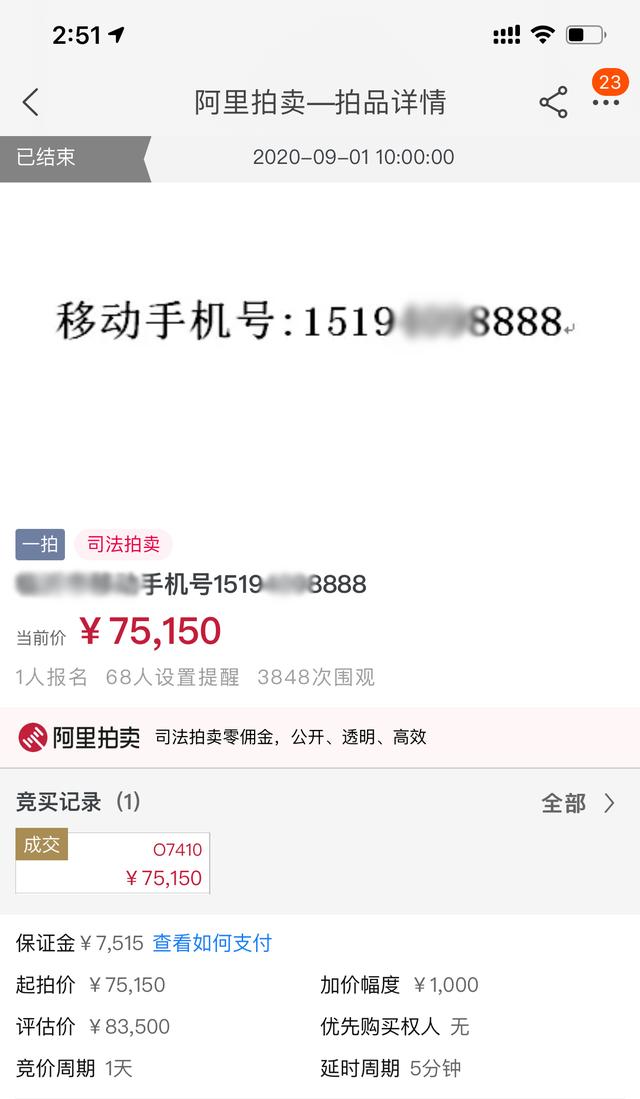The width and height of the screenshot is (640, 1099).
Task: Share this auction item
Action: (553, 102)
